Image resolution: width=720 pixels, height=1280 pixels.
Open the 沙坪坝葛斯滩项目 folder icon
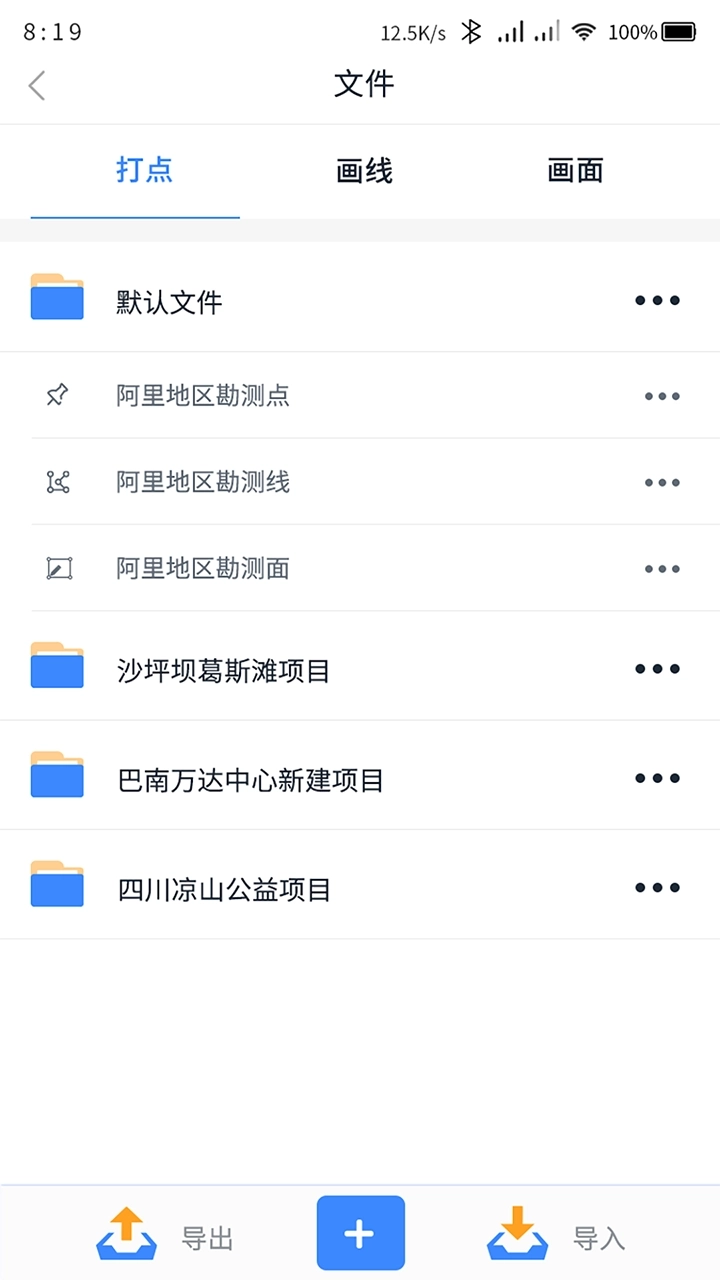pos(57,667)
